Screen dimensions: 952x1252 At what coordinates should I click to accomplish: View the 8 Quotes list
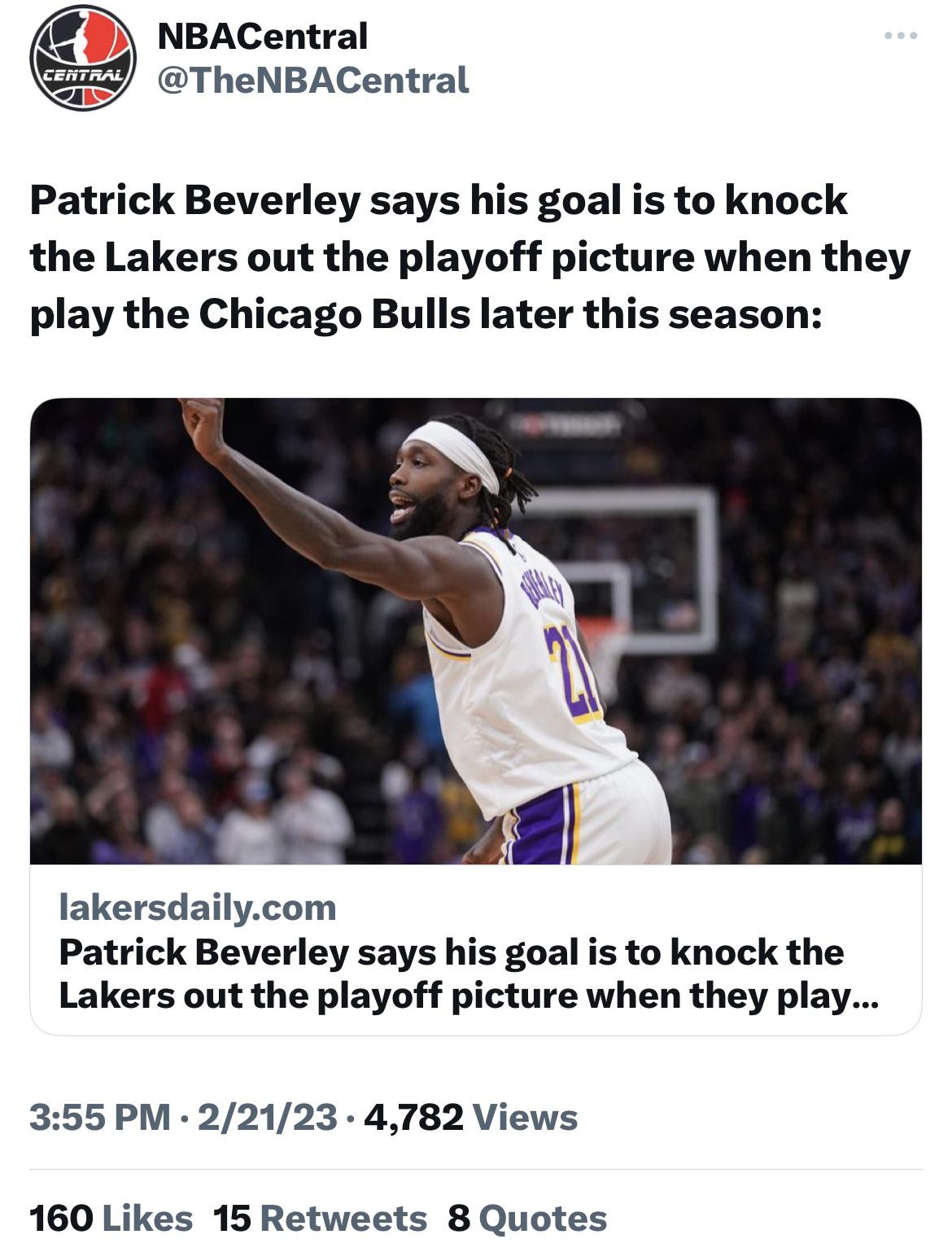(527, 1218)
